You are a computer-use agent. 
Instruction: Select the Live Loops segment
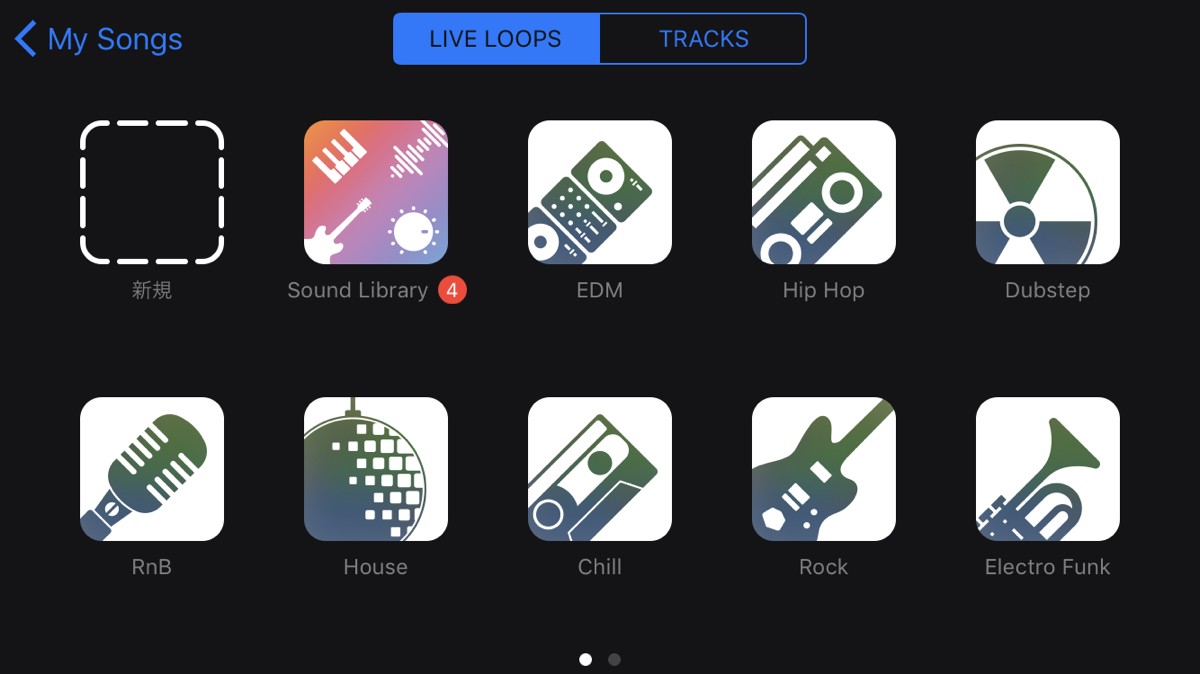tap(496, 39)
